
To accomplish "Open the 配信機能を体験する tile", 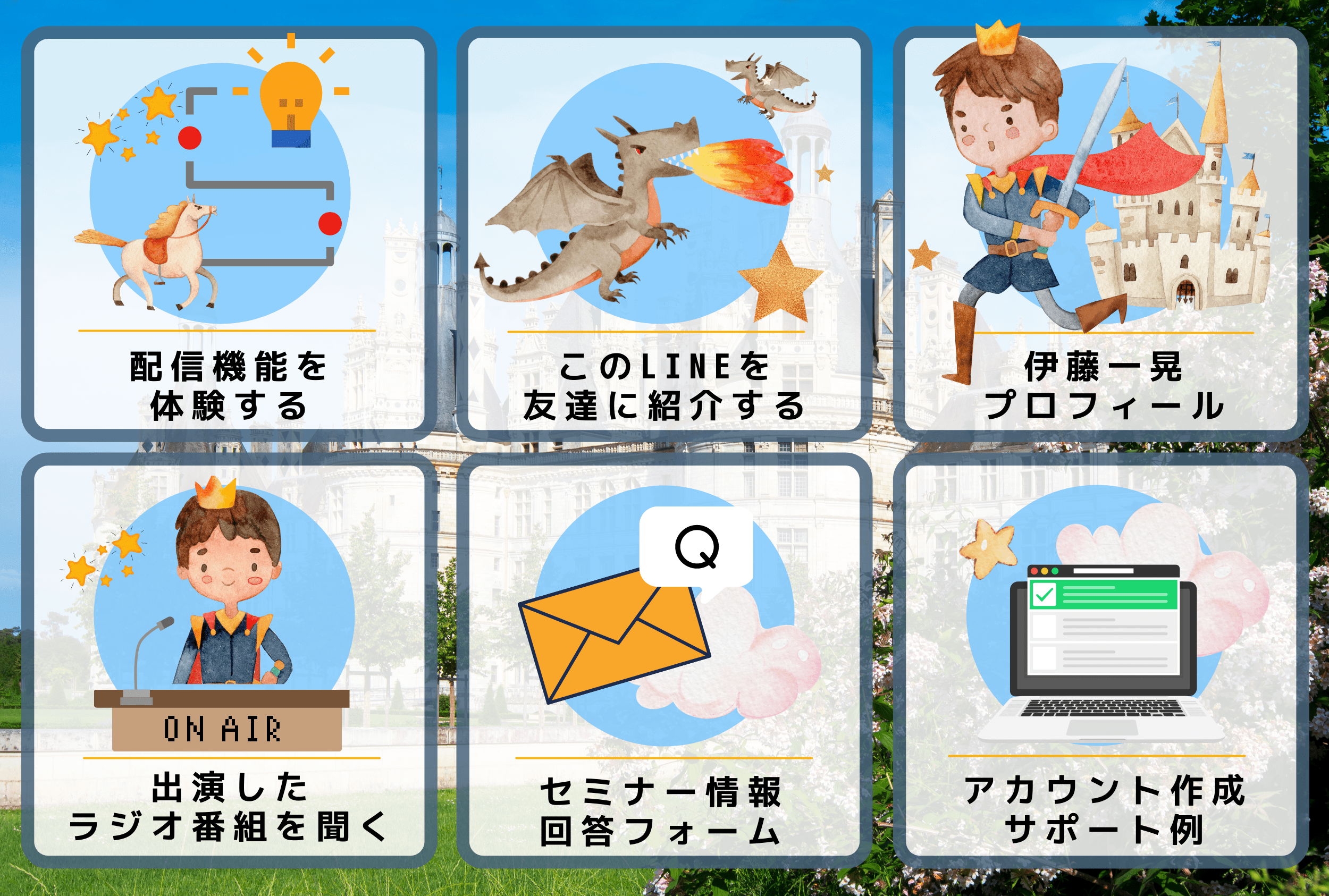I will tap(229, 234).
